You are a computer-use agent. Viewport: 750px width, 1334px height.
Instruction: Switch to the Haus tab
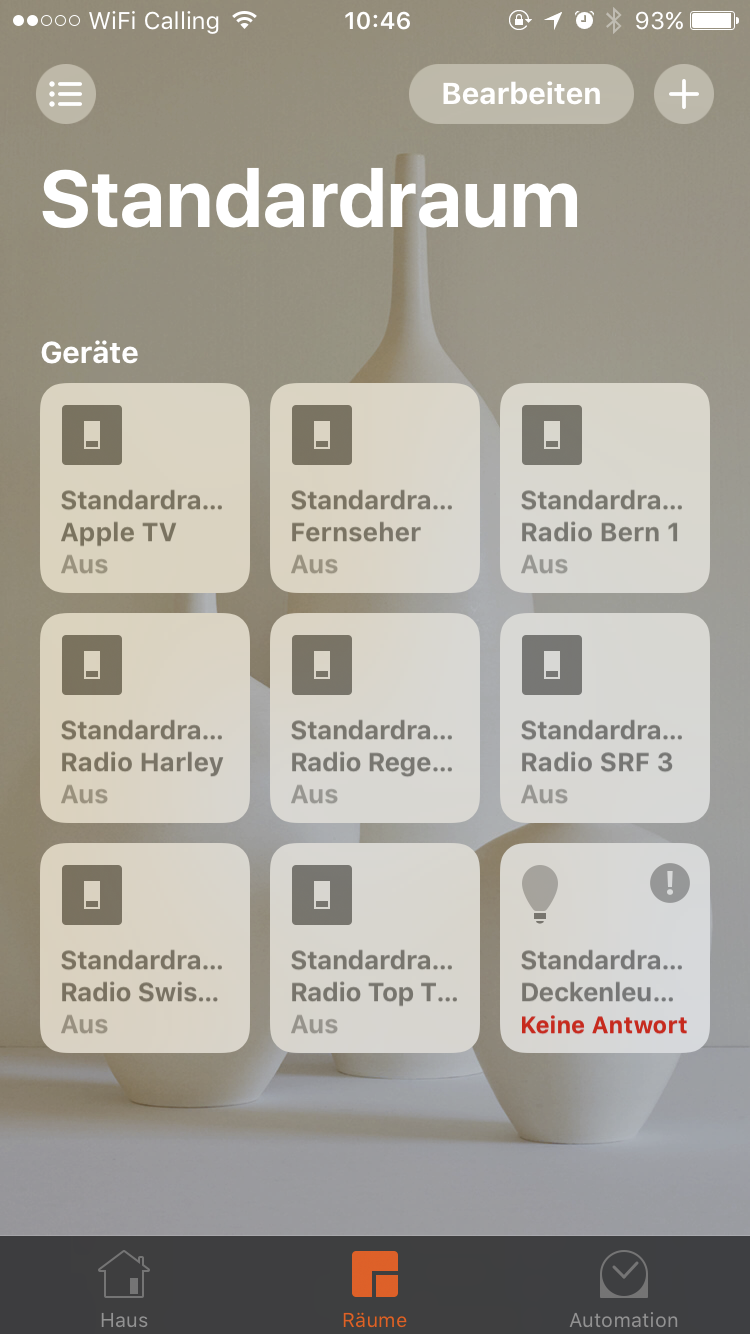tap(124, 1288)
